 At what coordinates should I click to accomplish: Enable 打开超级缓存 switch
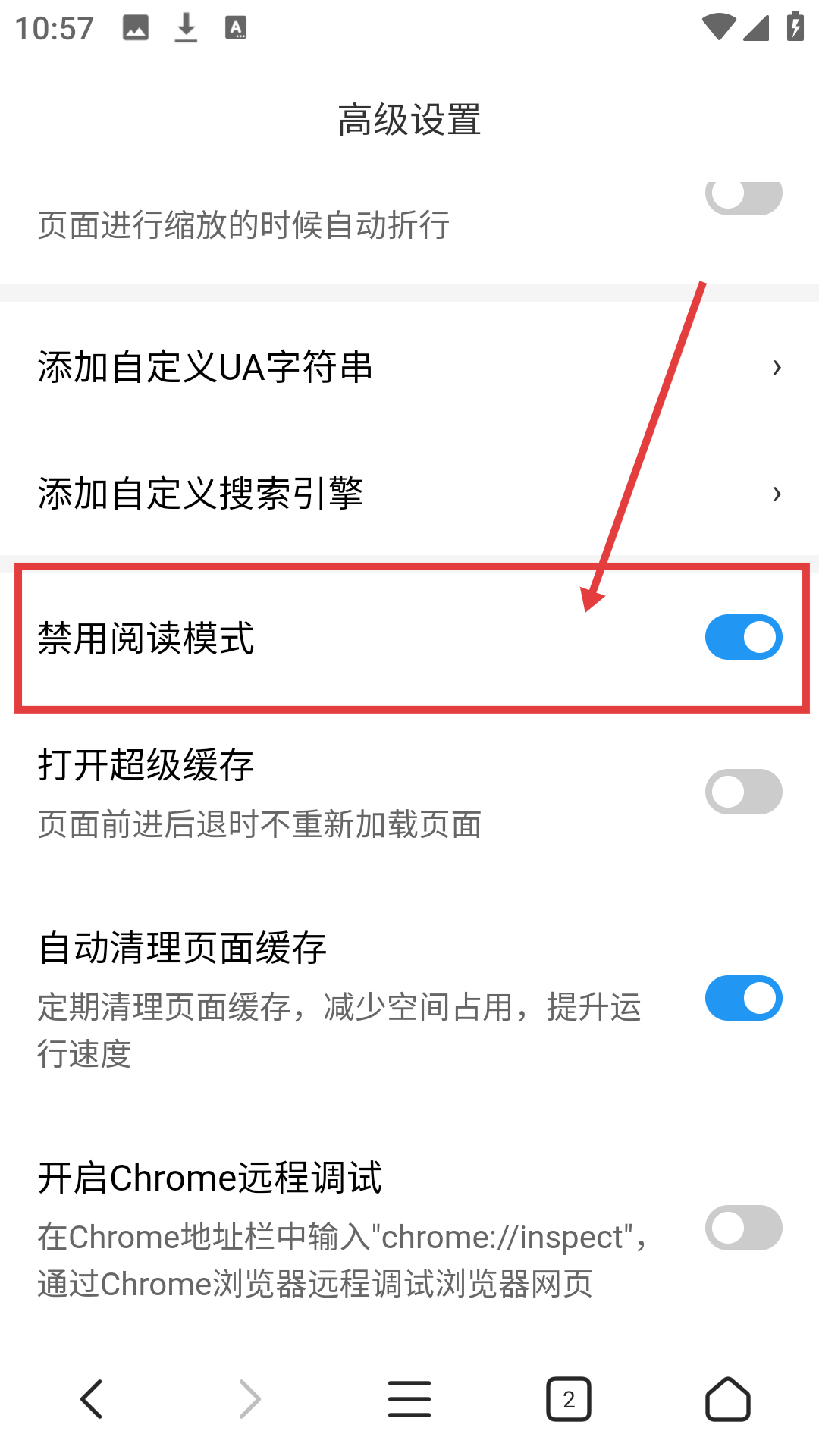pos(743,792)
